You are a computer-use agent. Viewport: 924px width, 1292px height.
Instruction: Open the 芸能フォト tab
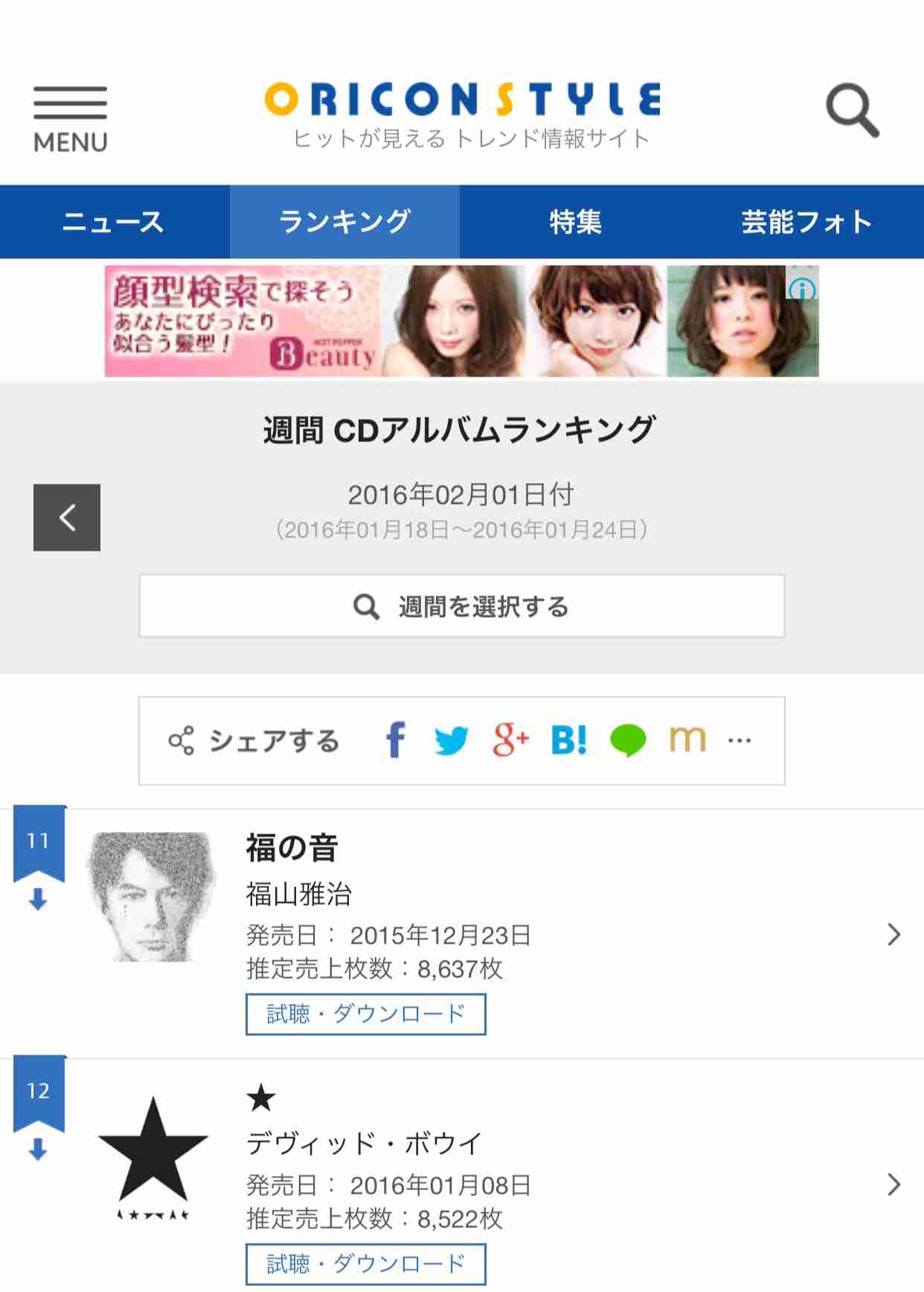(808, 221)
